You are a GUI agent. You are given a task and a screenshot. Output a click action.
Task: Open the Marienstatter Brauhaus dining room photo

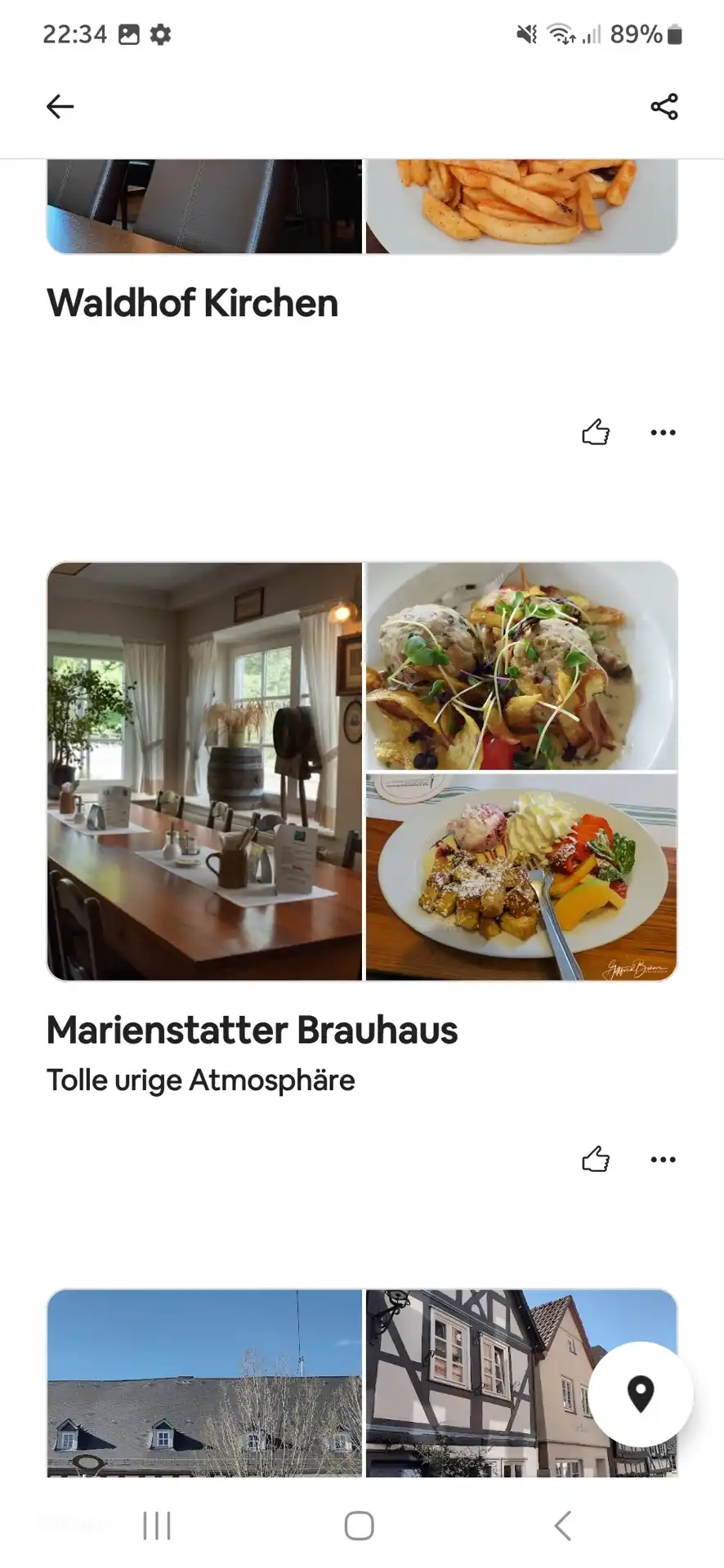(204, 771)
